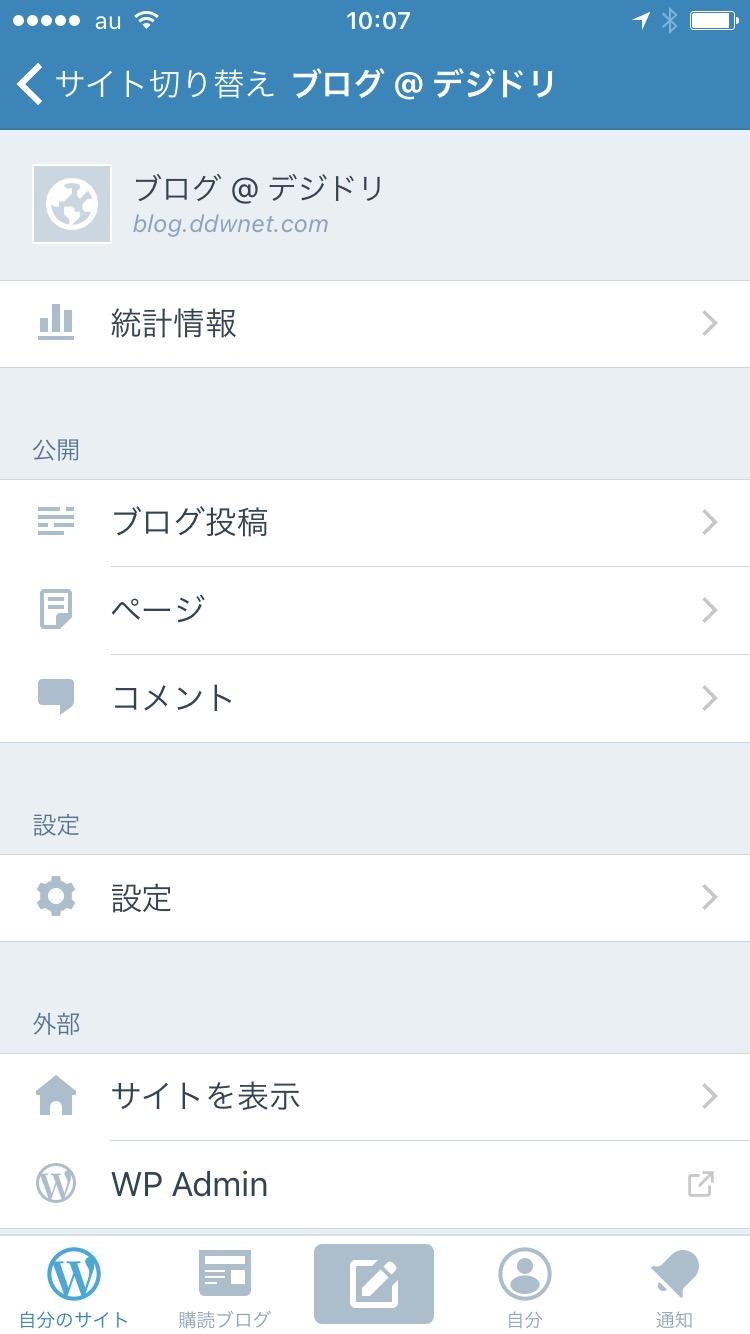750x1334 pixels.
Task: Open the 自分 profile tab
Action: point(525,1287)
